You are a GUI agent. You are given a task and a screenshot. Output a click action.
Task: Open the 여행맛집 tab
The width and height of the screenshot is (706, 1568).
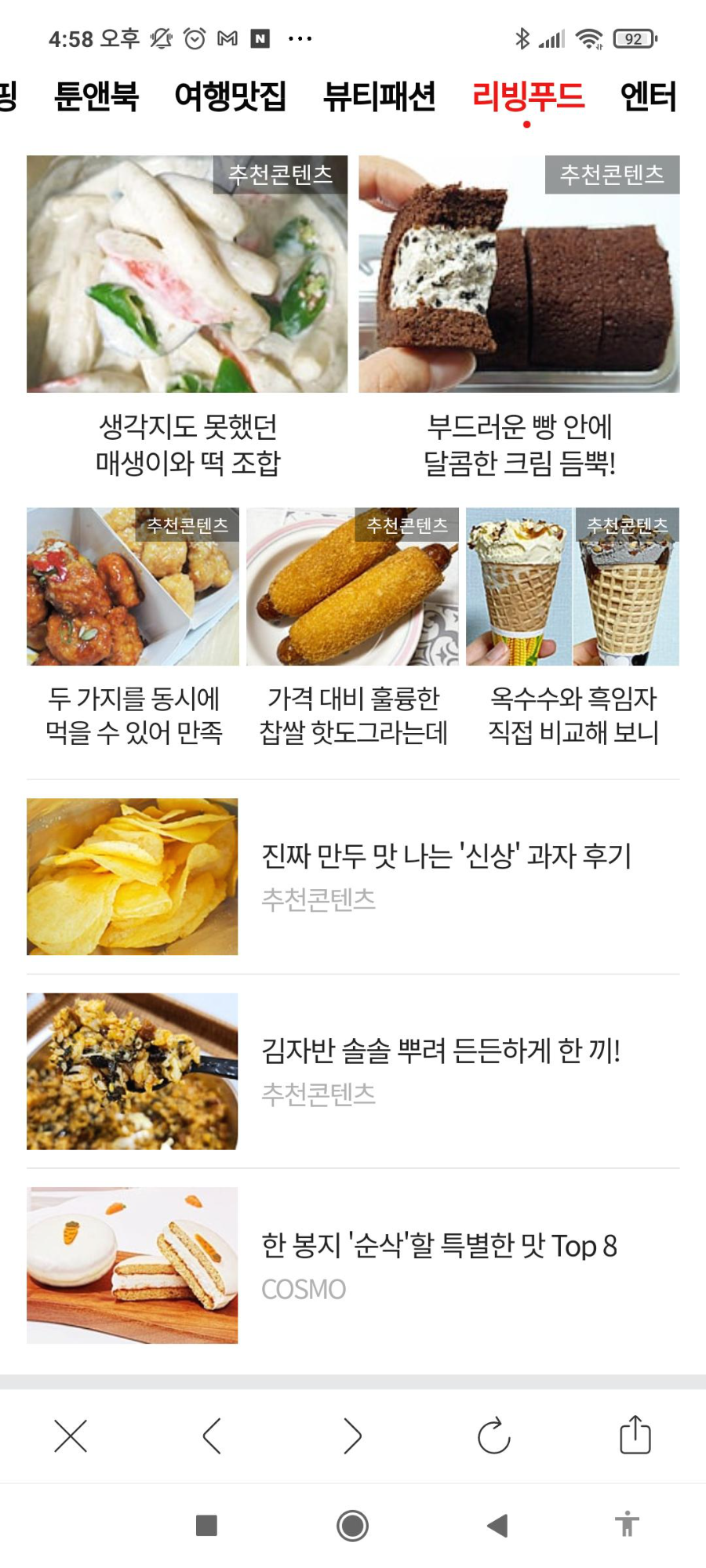coord(230,96)
